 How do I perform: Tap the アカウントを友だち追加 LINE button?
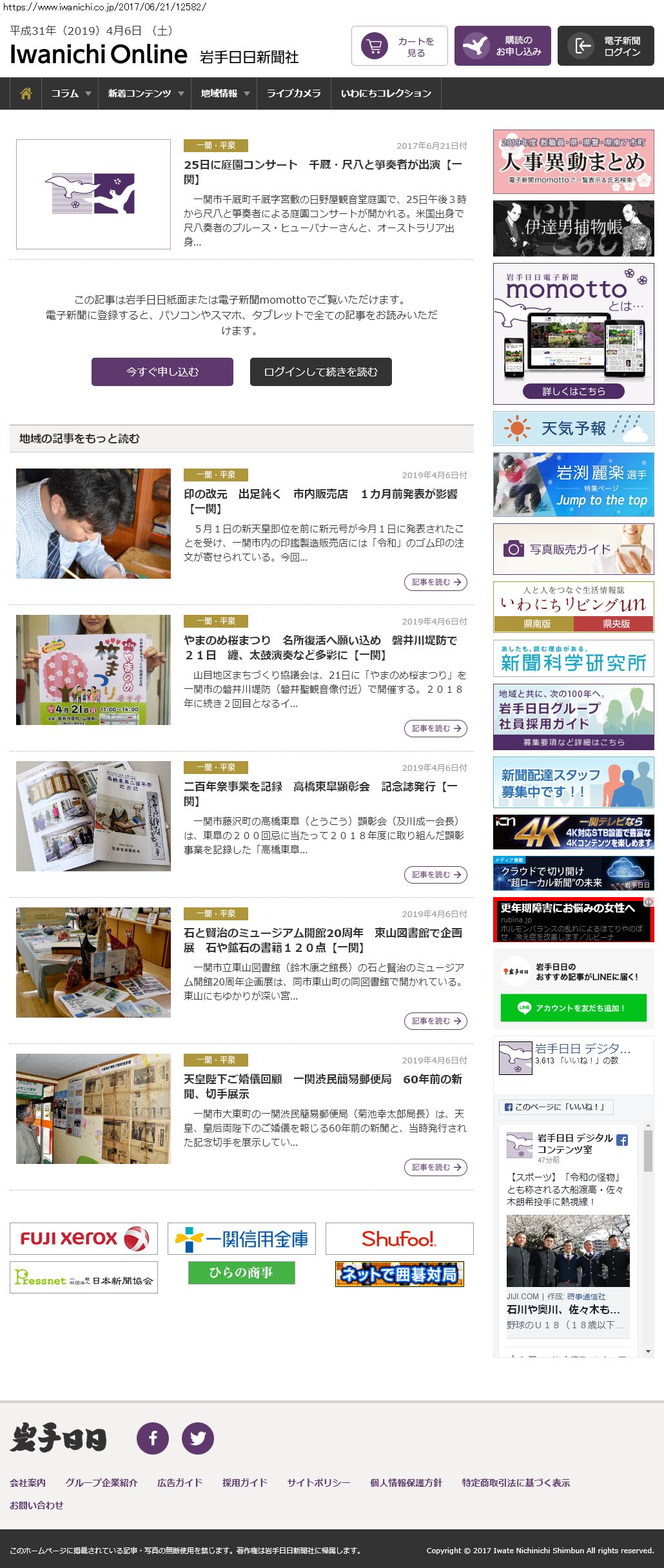[574, 1008]
